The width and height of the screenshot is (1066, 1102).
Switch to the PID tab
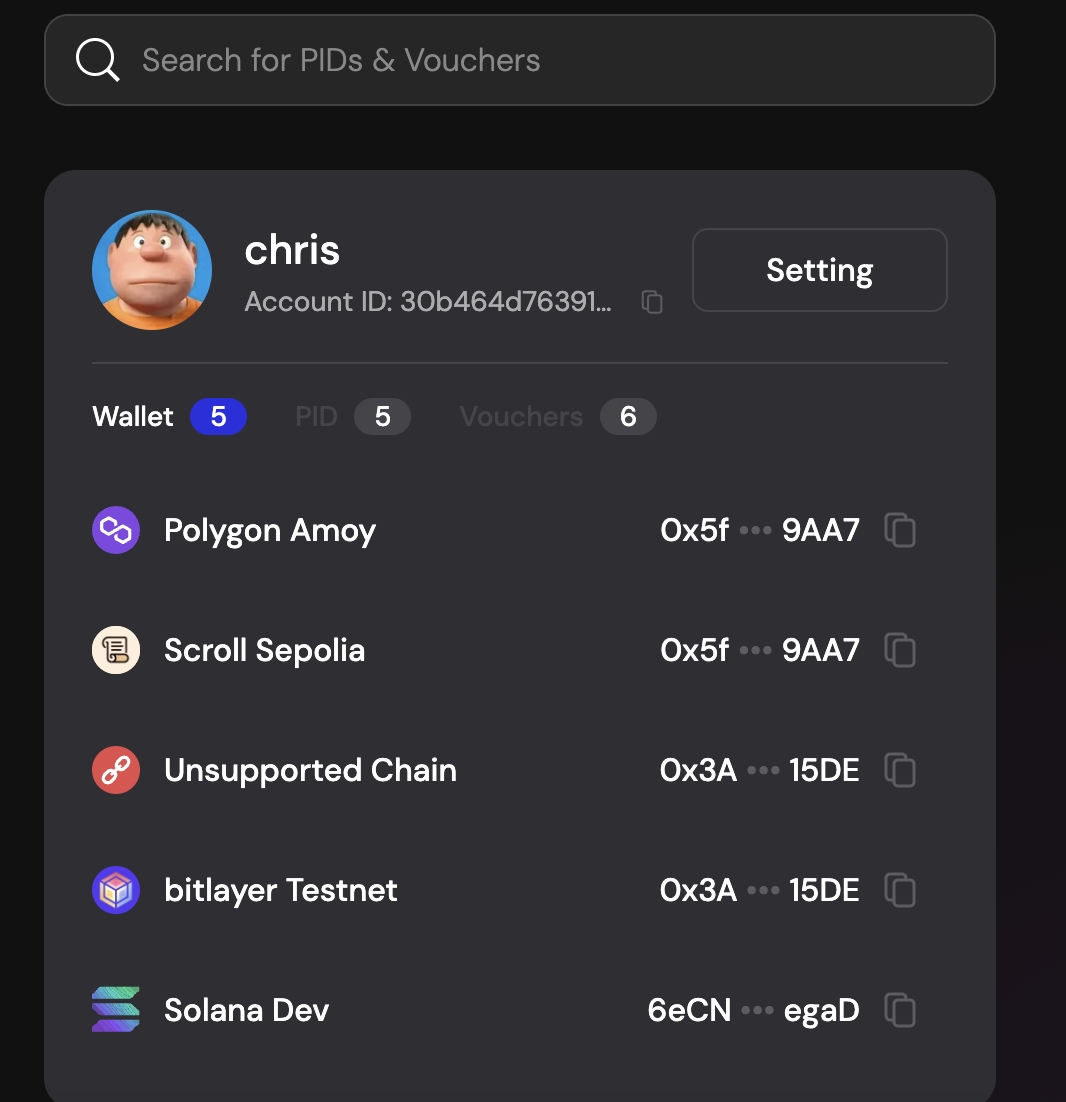pos(317,416)
